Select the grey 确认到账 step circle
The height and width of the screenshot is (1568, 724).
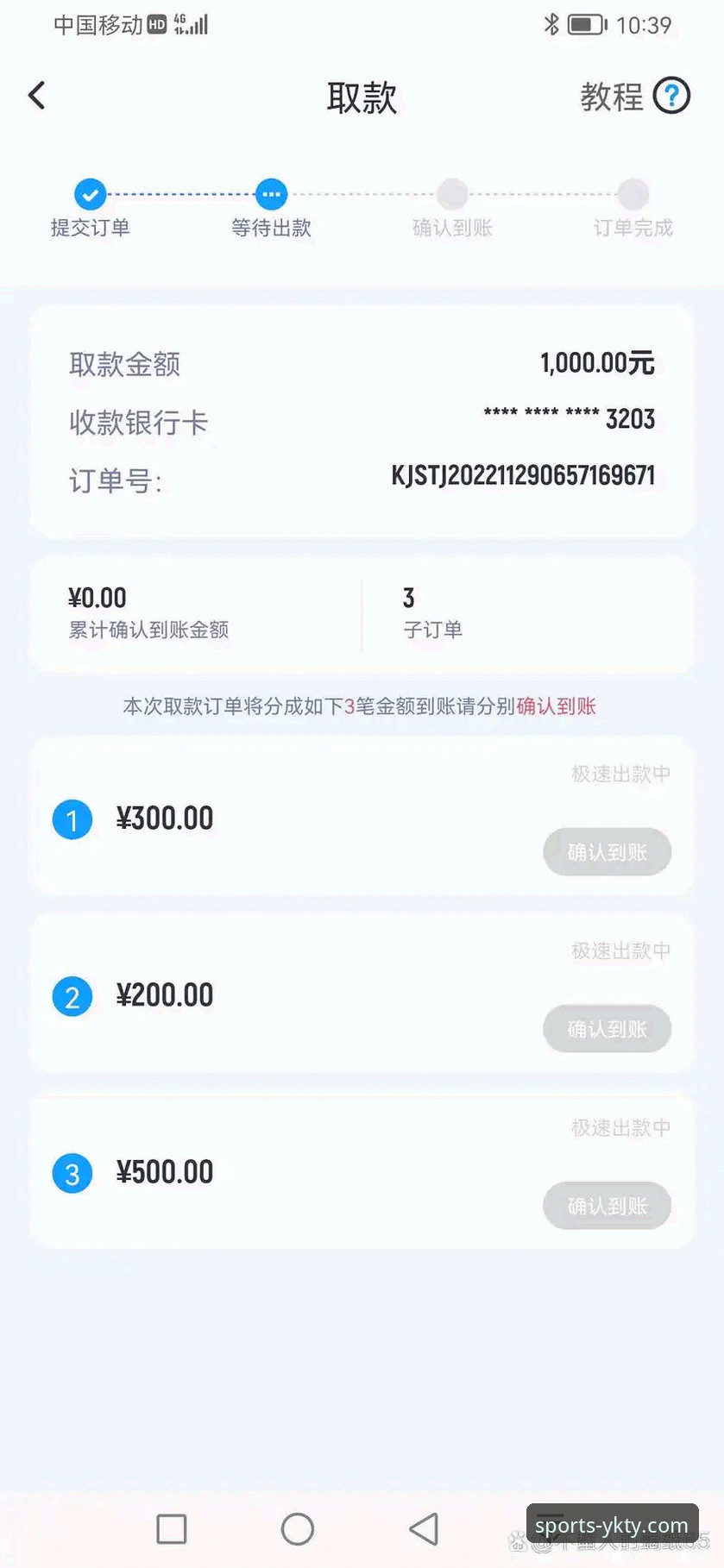point(451,193)
